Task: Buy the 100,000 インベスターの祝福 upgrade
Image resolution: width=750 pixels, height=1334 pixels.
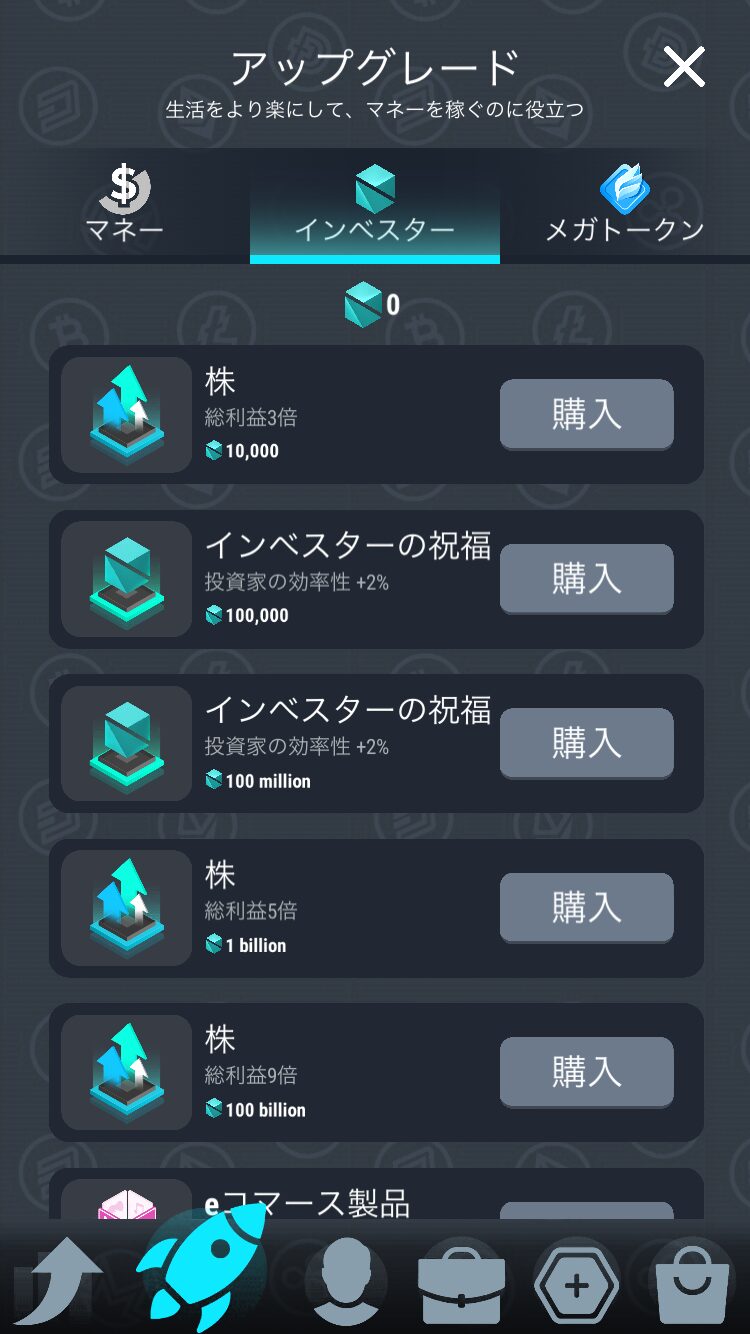Action: (586, 578)
